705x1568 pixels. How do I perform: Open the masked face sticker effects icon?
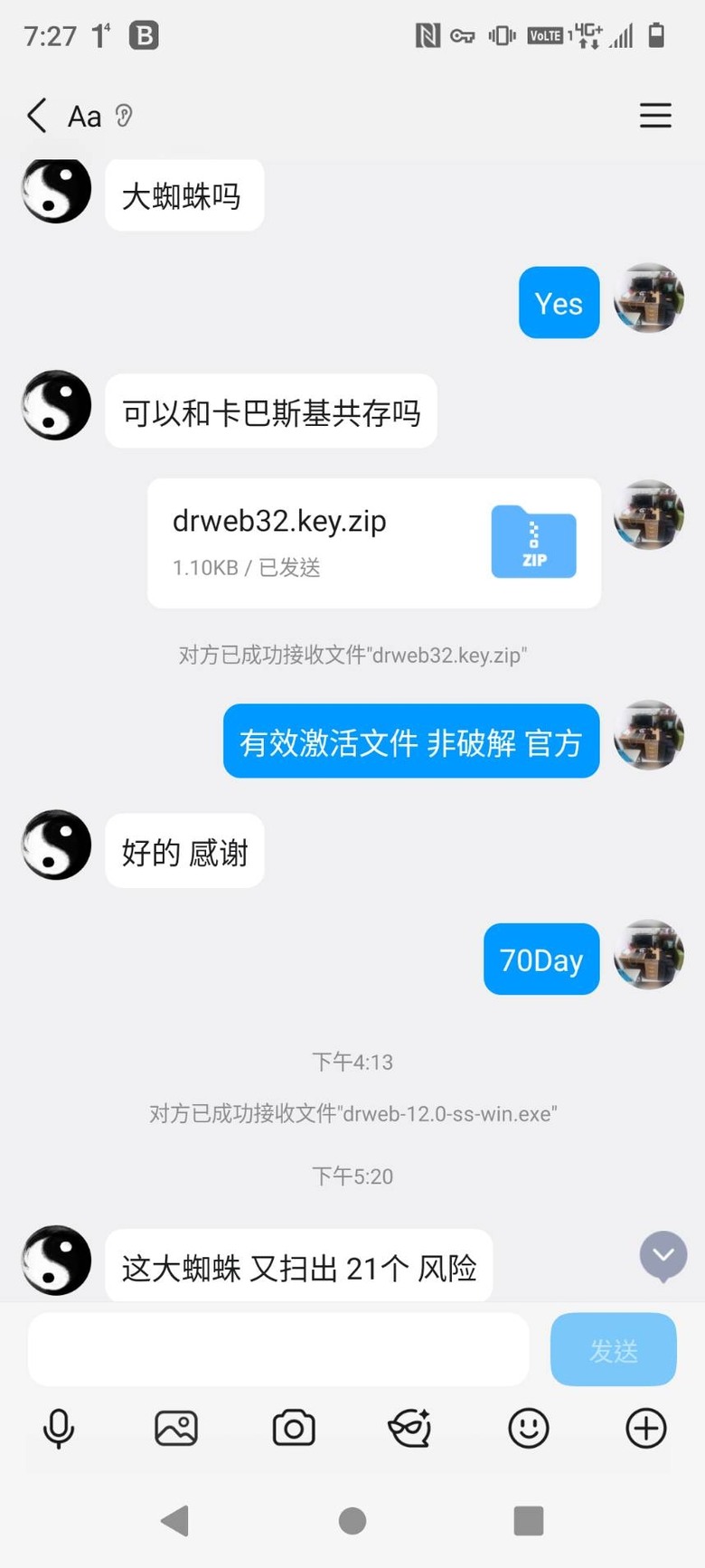click(x=410, y=1429)
